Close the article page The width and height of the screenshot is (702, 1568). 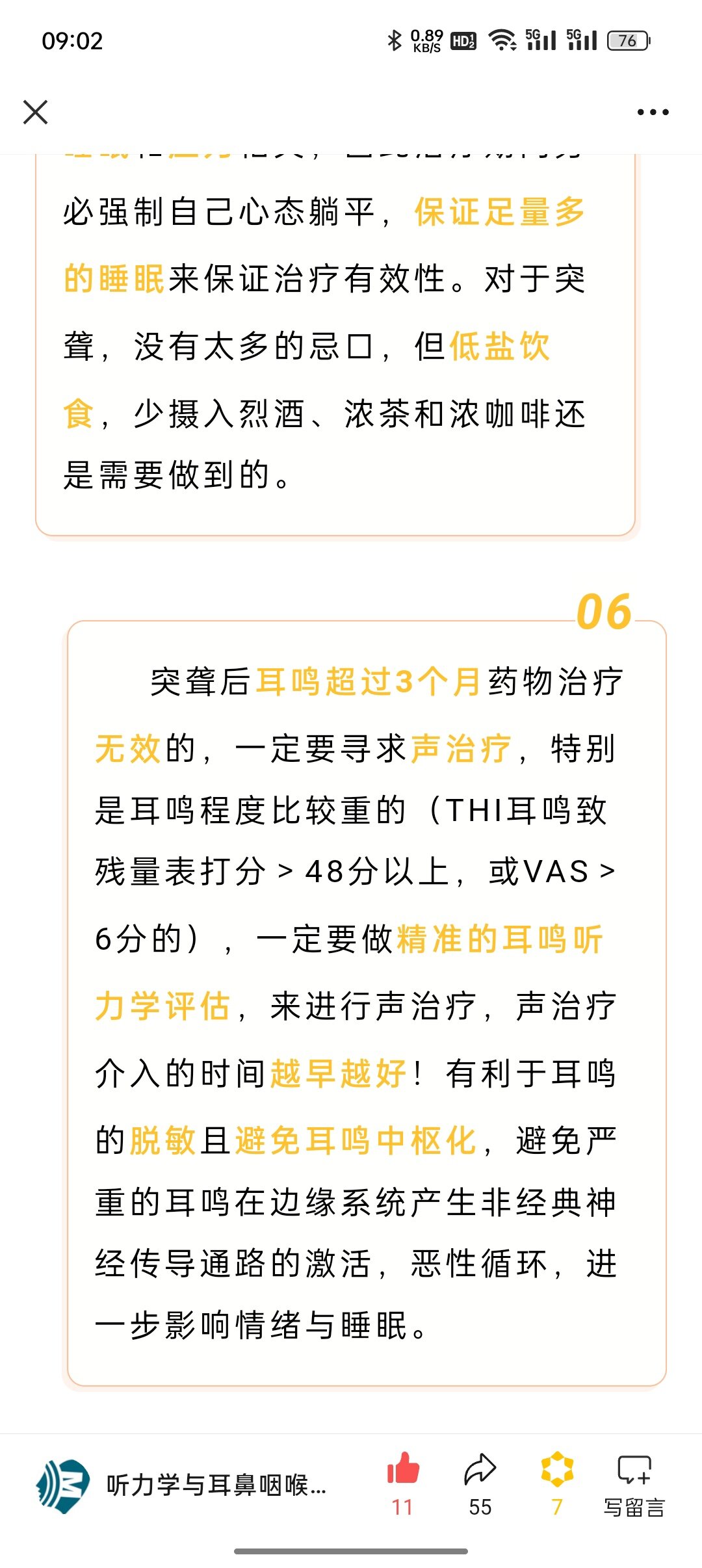35,112
